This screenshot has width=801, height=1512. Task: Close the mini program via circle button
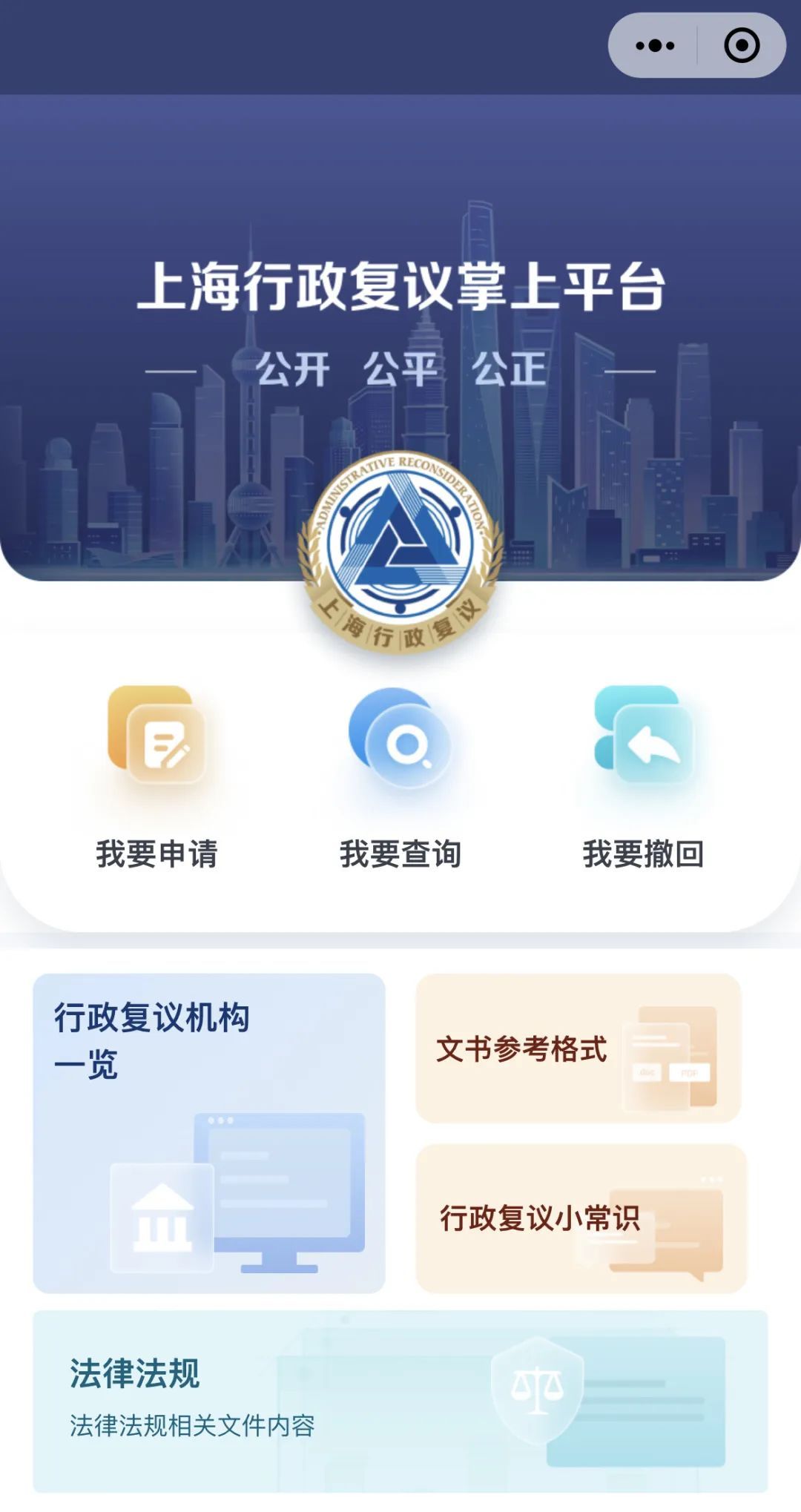click(741, 46)
